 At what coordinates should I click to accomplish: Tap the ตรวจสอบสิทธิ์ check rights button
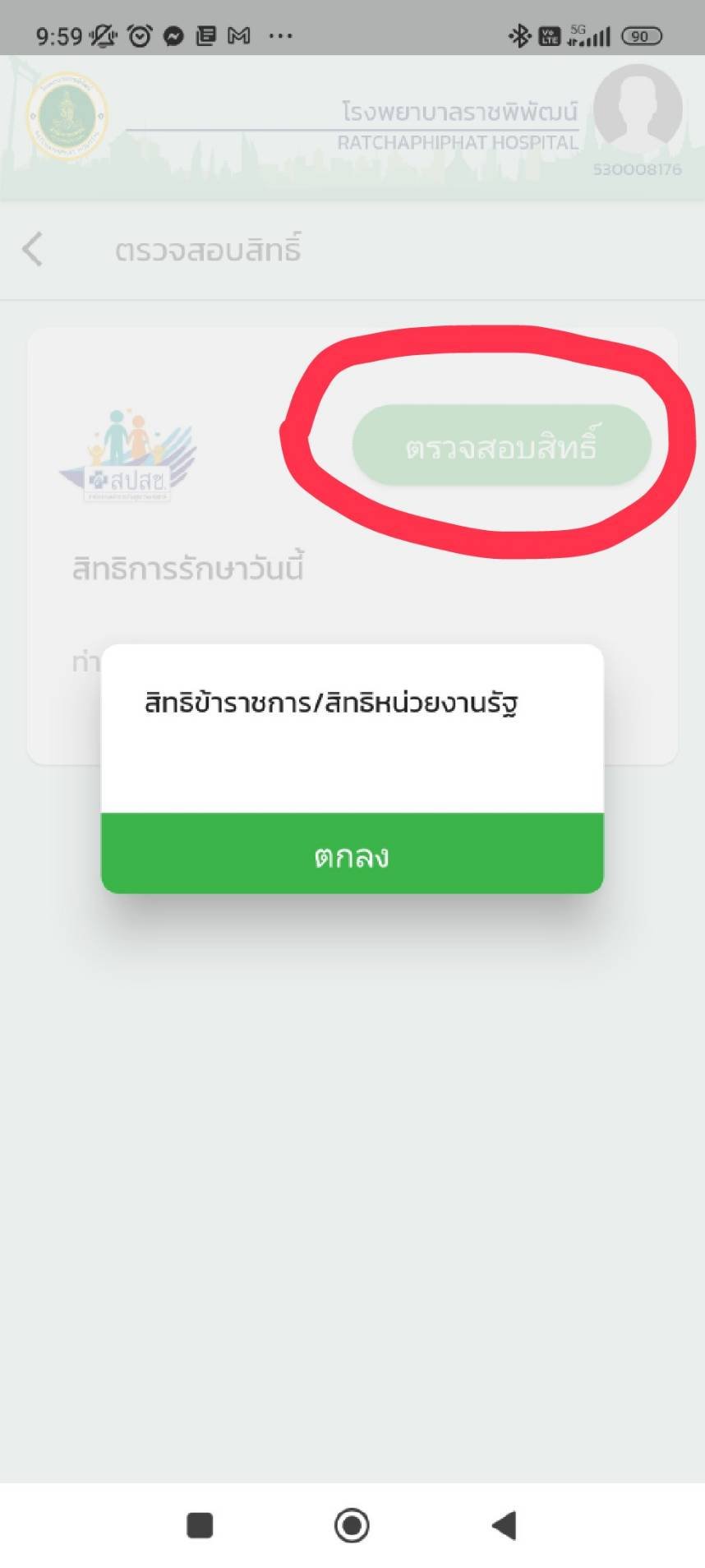tap(501, 445)
